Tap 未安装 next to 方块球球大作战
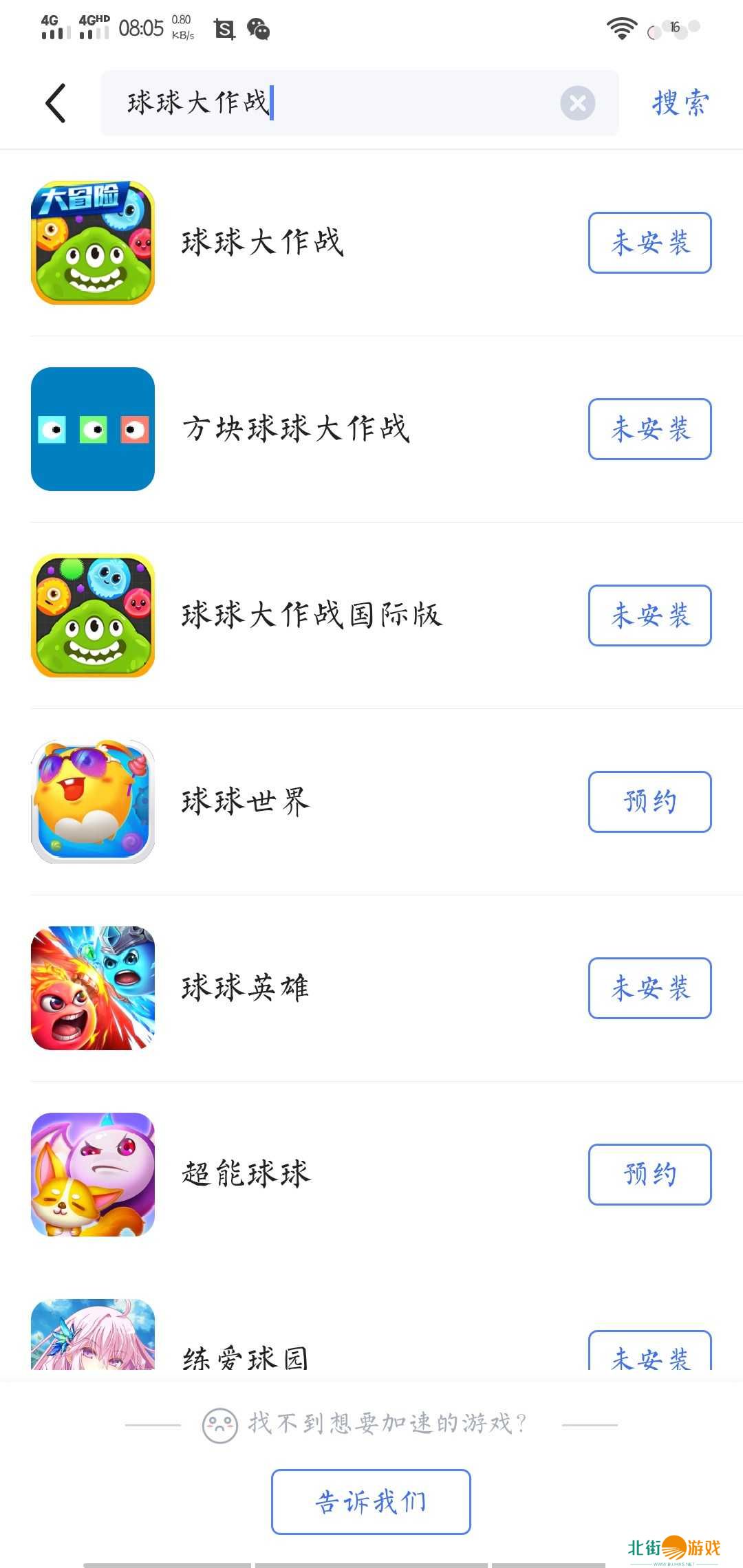The width and height of the screenshot is (743, 1568). pyautogui.click(x=649, y=429)
